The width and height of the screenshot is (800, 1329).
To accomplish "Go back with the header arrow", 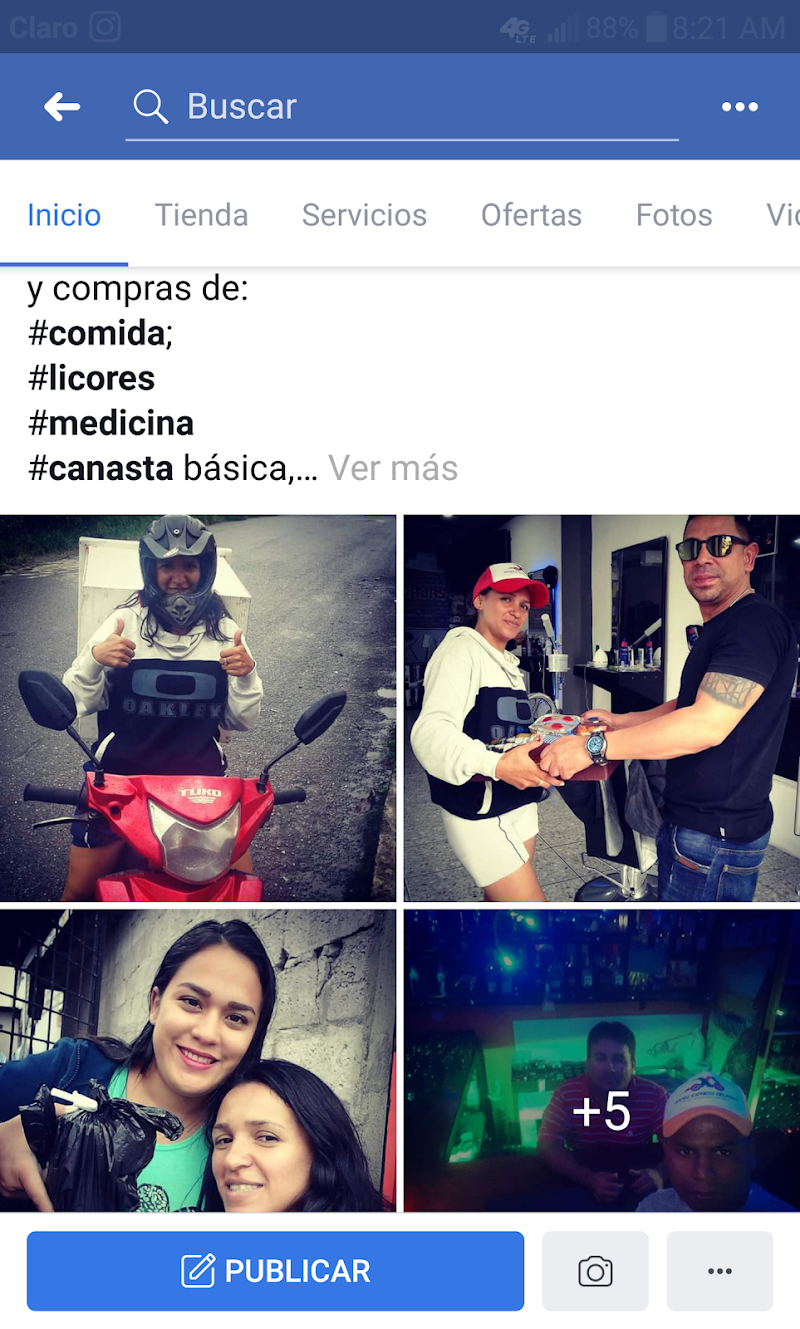I will point(62,107).
